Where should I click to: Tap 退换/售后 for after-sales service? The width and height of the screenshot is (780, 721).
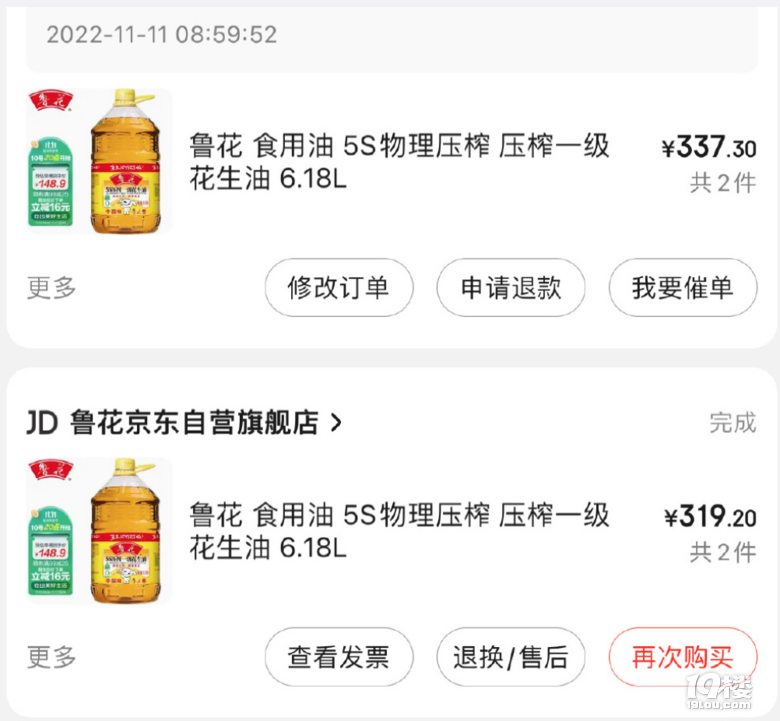coord(510,657)
